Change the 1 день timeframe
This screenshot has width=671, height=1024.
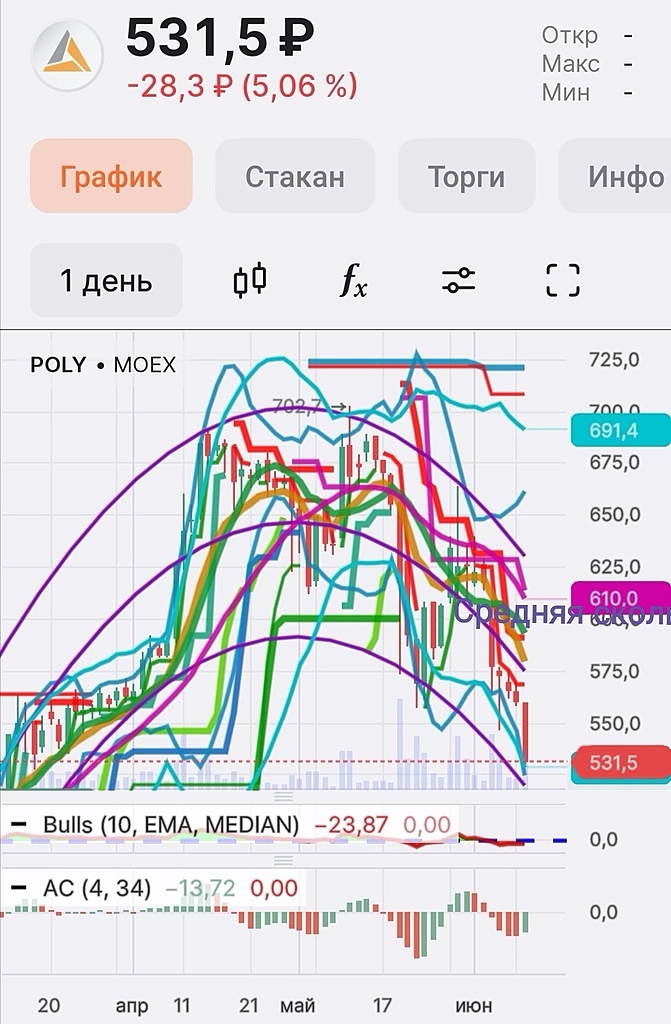coord(106,281)
